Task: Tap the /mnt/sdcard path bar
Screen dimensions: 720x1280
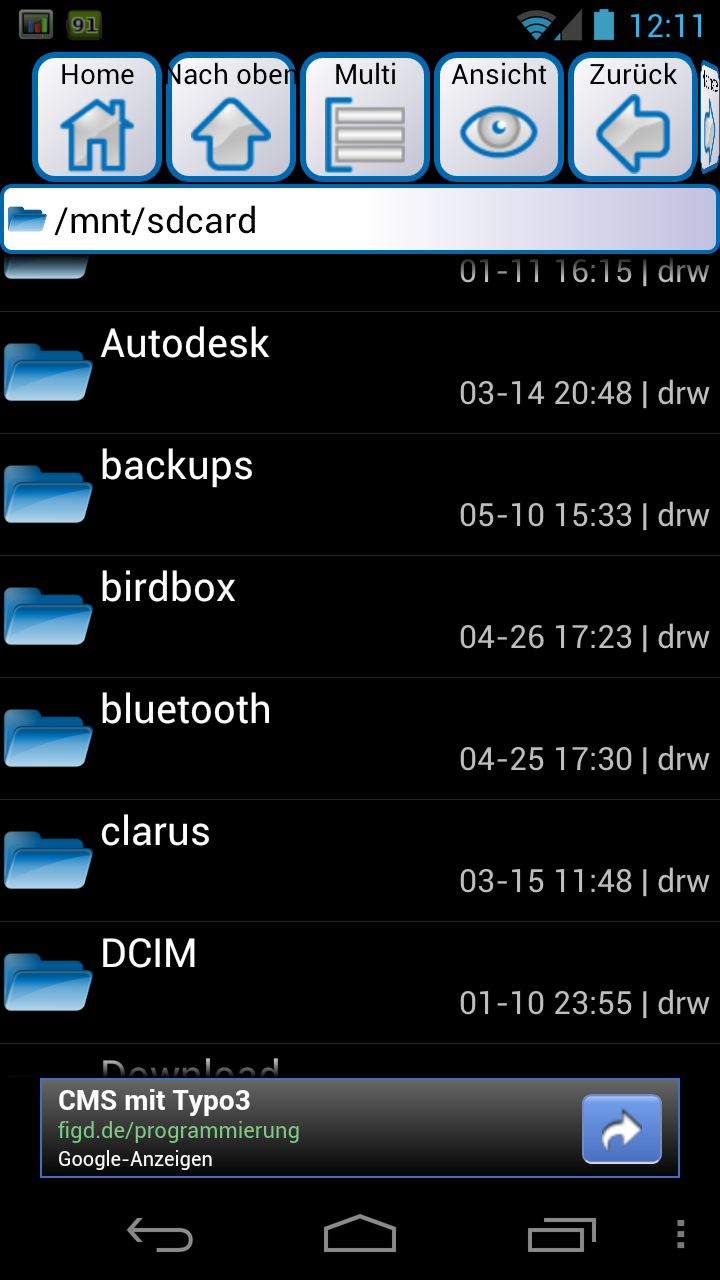Action: [x=360, y=220]
